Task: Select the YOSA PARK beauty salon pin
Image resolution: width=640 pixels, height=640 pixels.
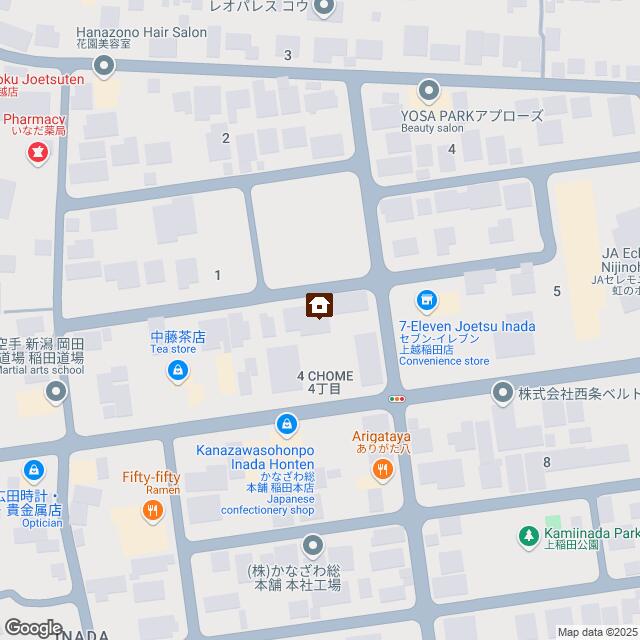Action: point(429,93)
